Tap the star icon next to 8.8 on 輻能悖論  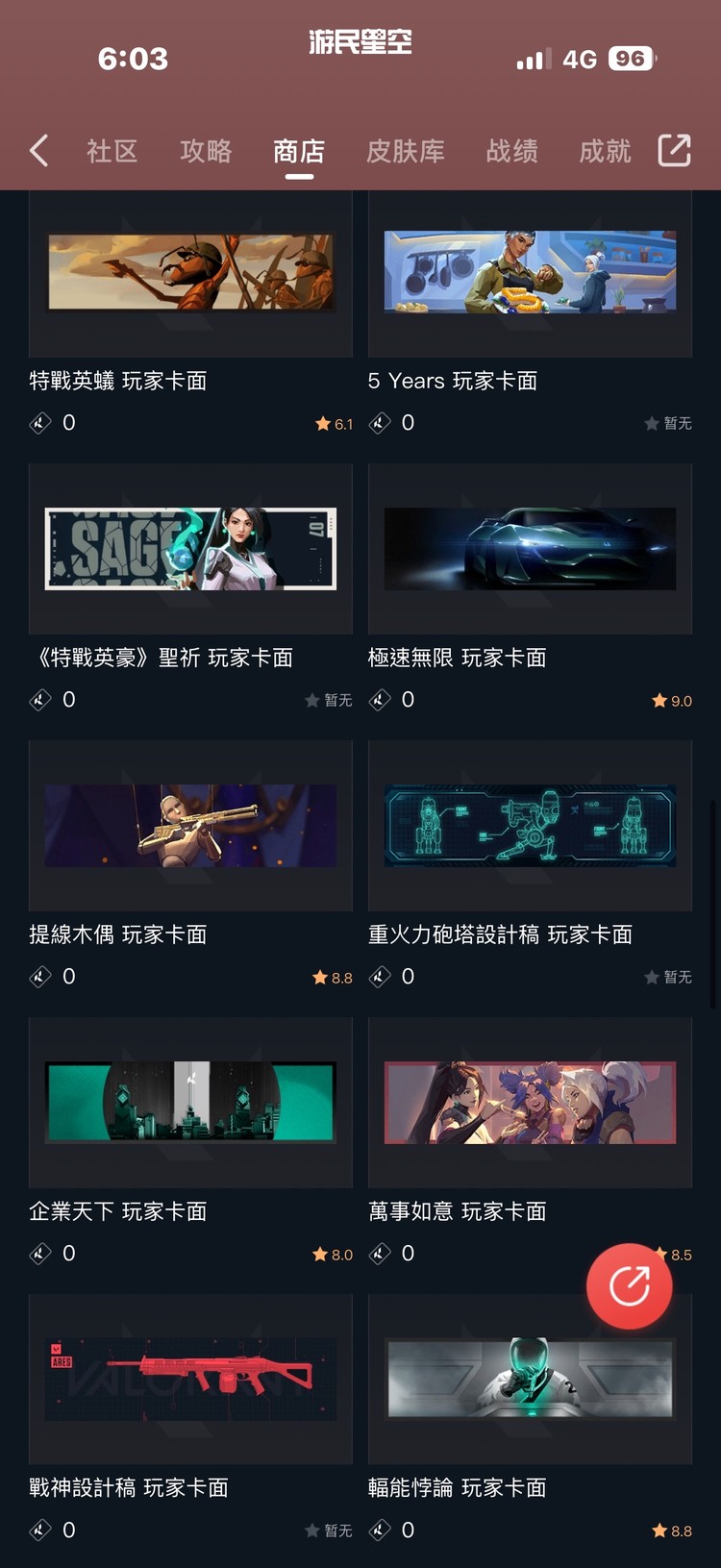(x=659, y=1530)
